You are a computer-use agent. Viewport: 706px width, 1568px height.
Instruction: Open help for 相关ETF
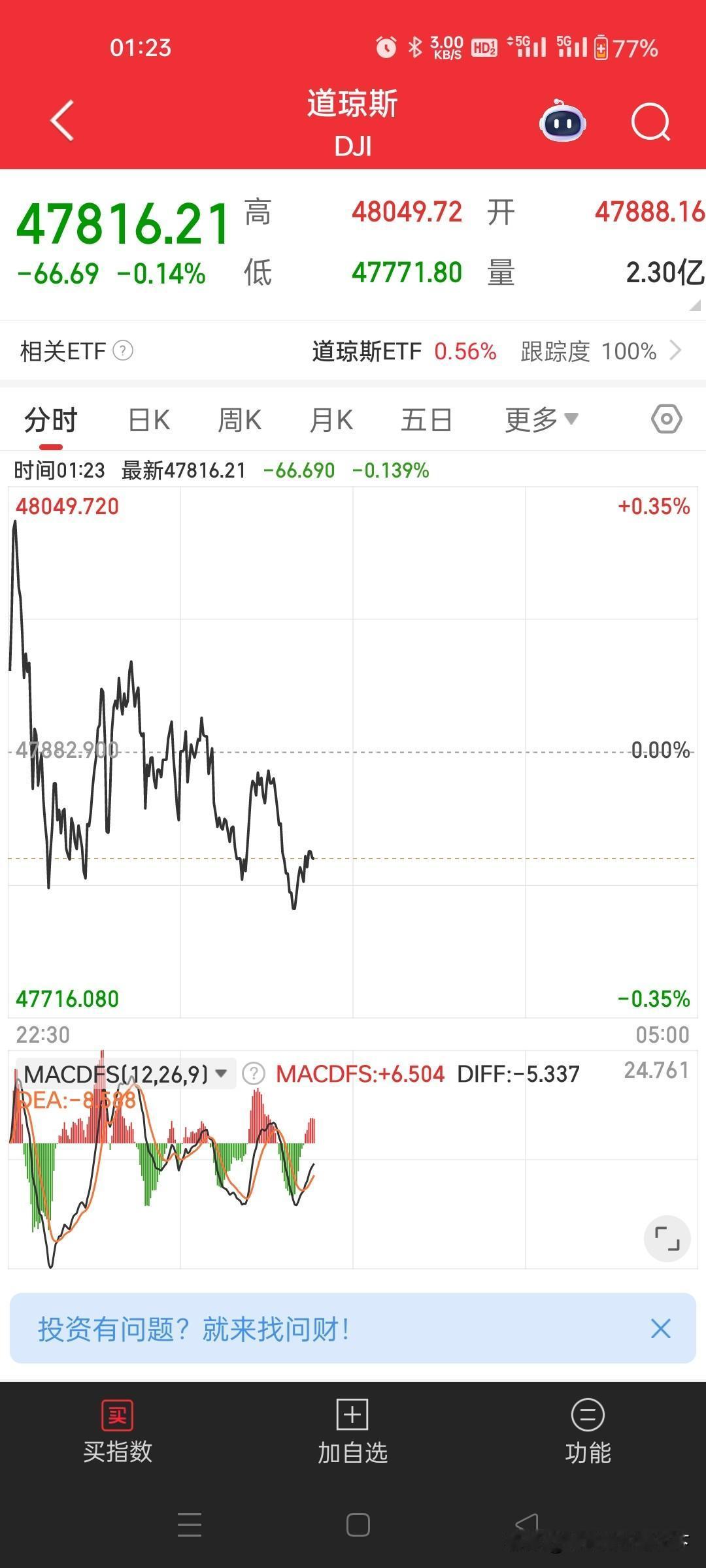pyautogui.click(x=124, y=351)
